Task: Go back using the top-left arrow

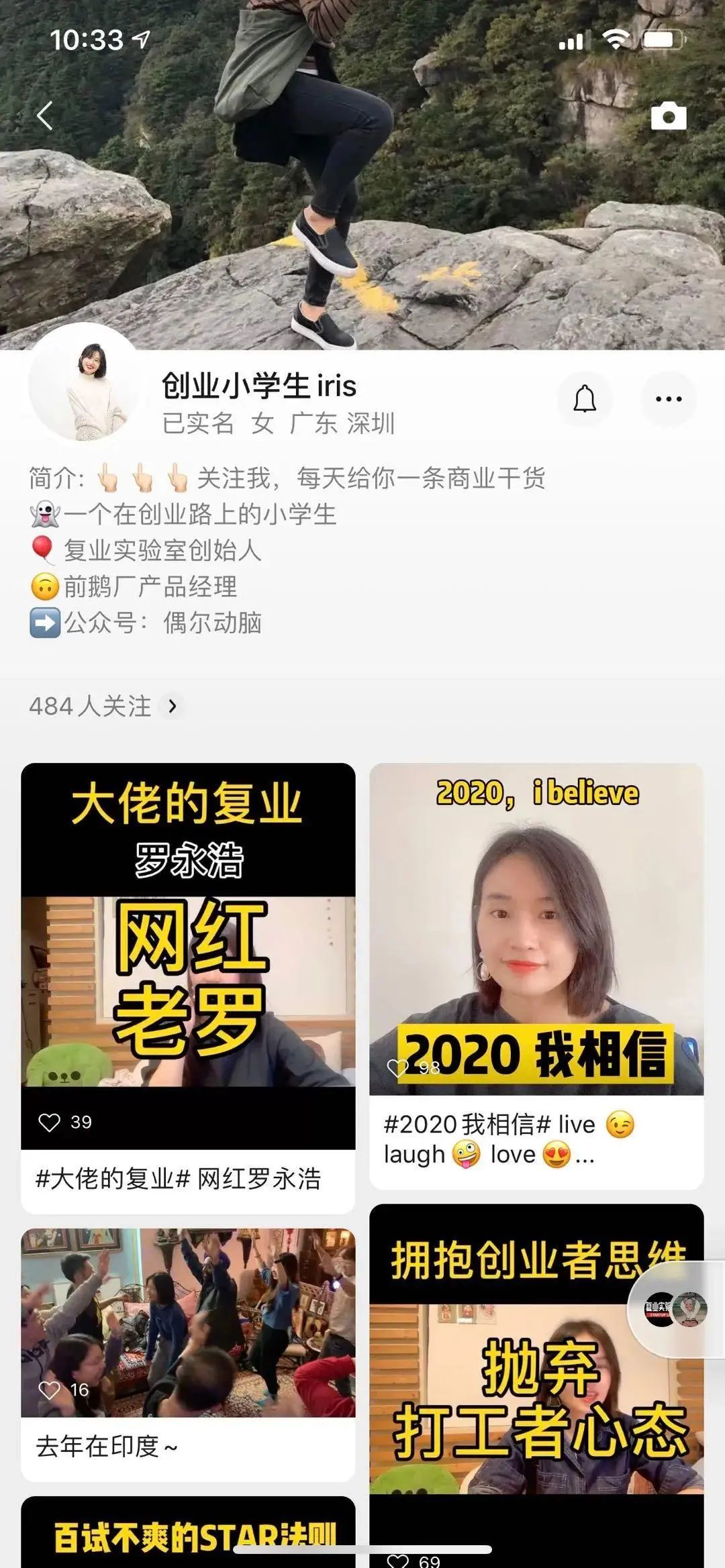Action: (x=44, y=116)
